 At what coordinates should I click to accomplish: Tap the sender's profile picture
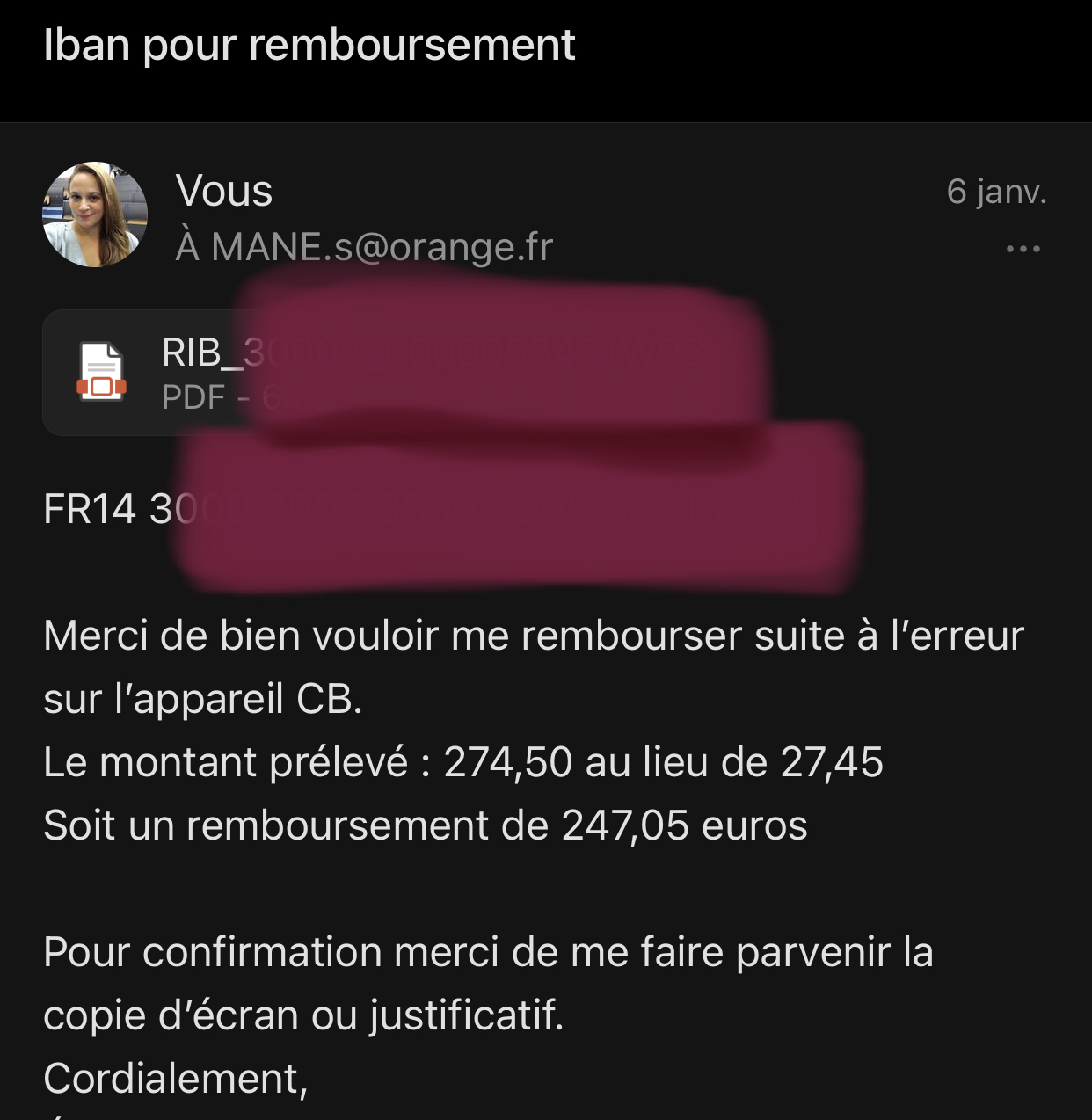[95, 215]
